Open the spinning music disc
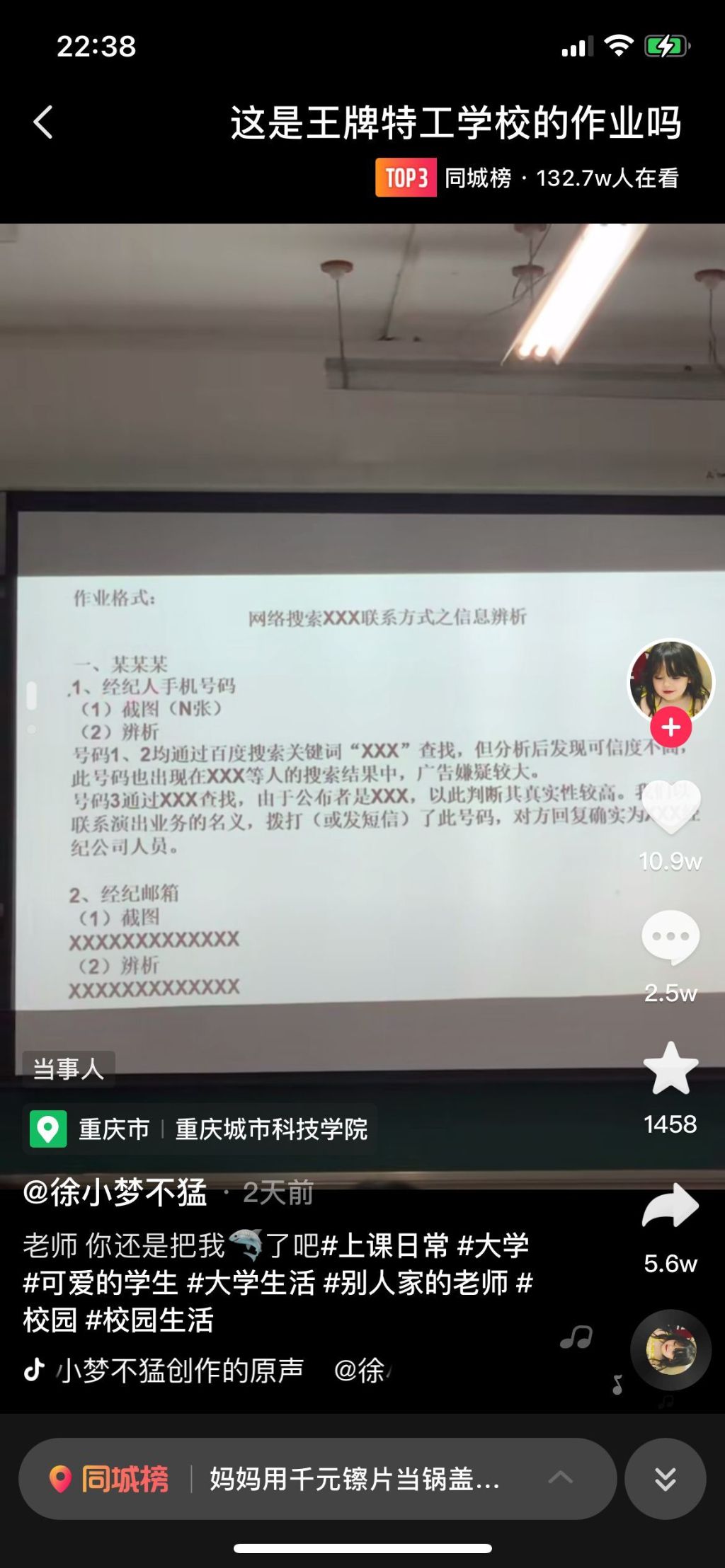This screenshot has height=1568, width=725. point(670,1349)
